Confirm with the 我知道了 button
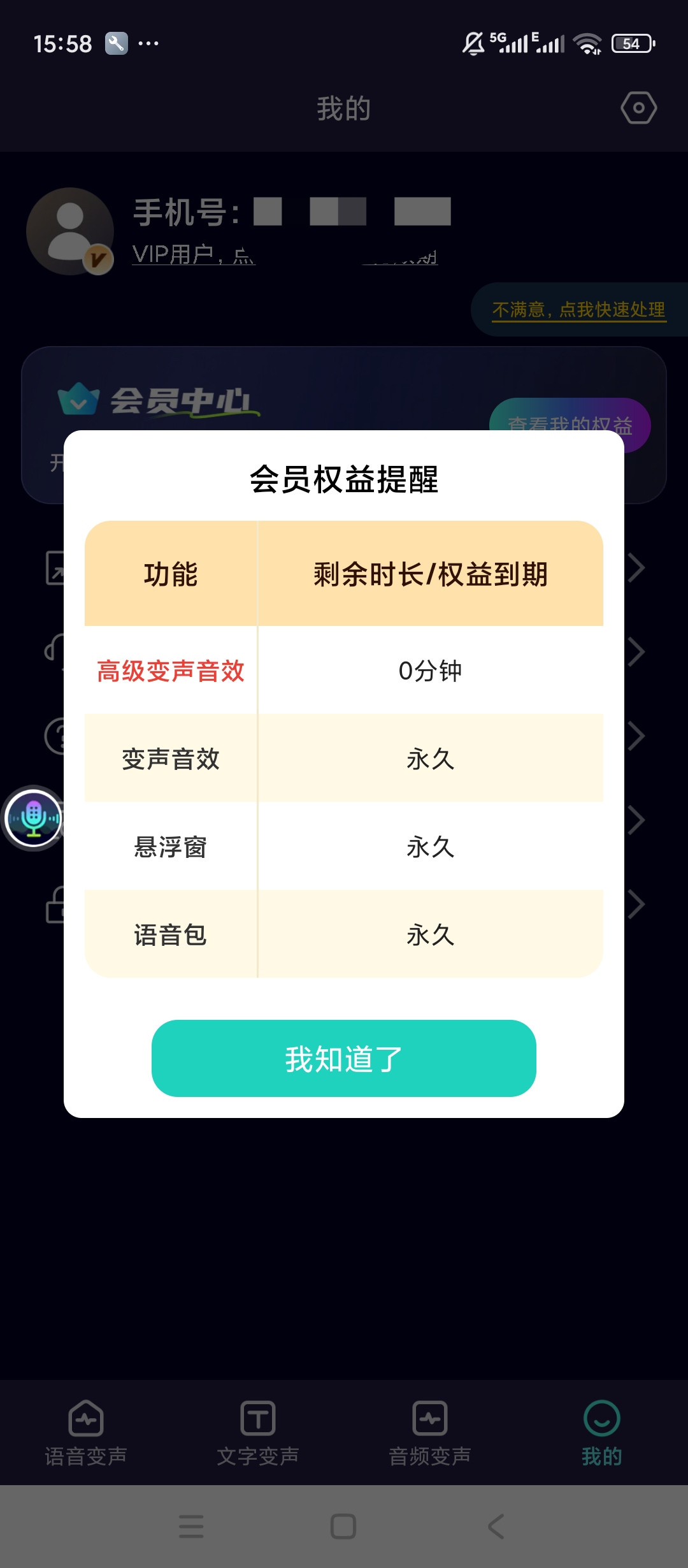The width and height of the screenshot is (688, 1568). tap(344, 1058)
